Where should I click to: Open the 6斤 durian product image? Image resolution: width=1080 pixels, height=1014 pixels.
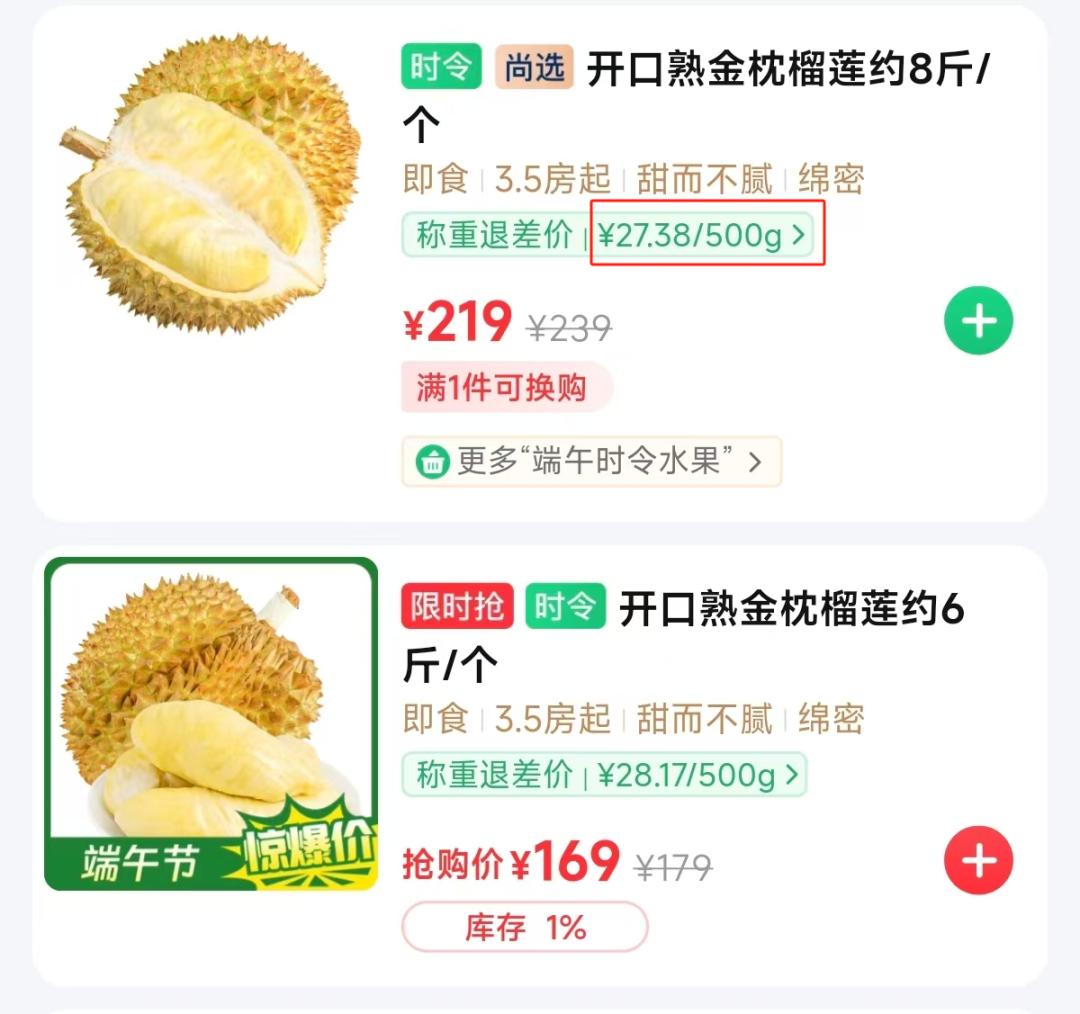pos(211,724)
